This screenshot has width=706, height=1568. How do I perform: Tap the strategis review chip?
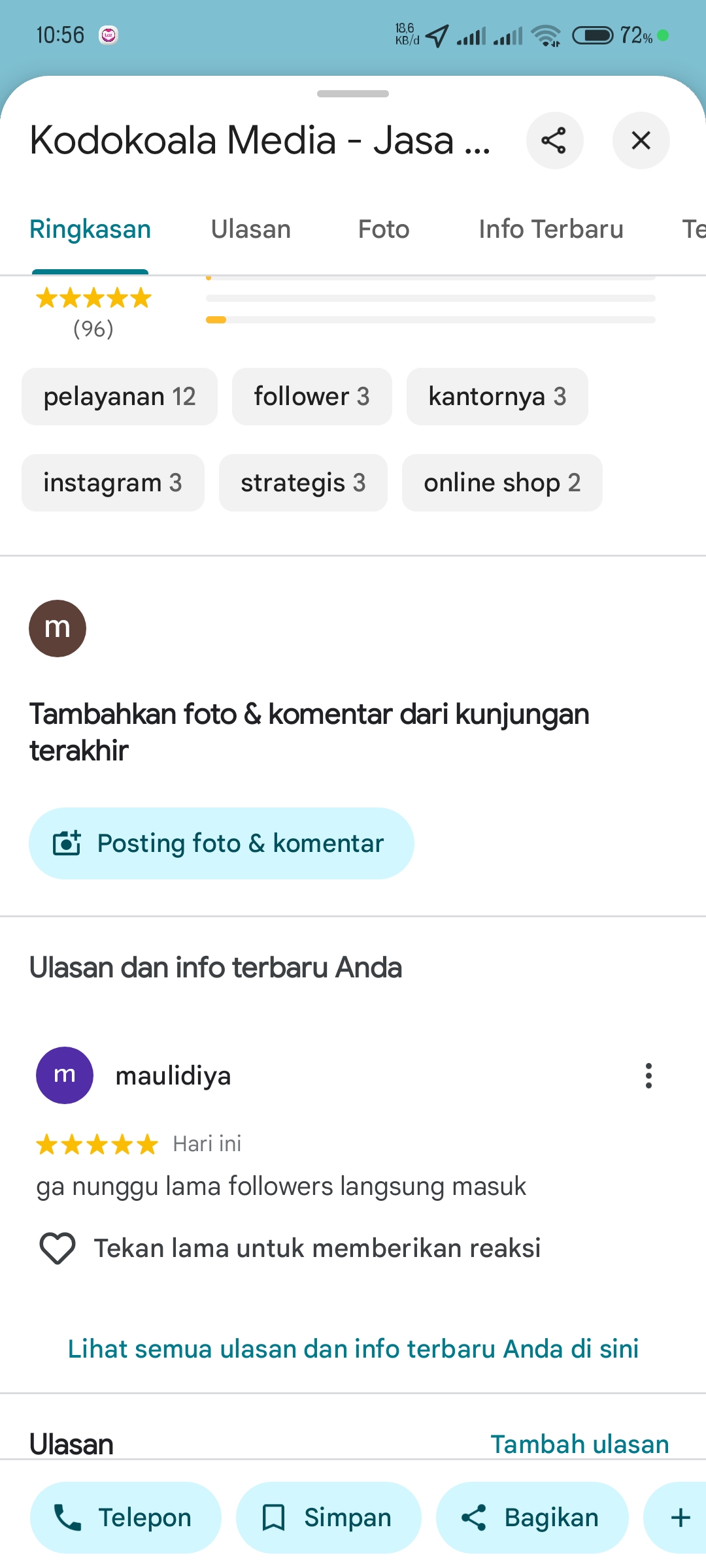(303, 483)
